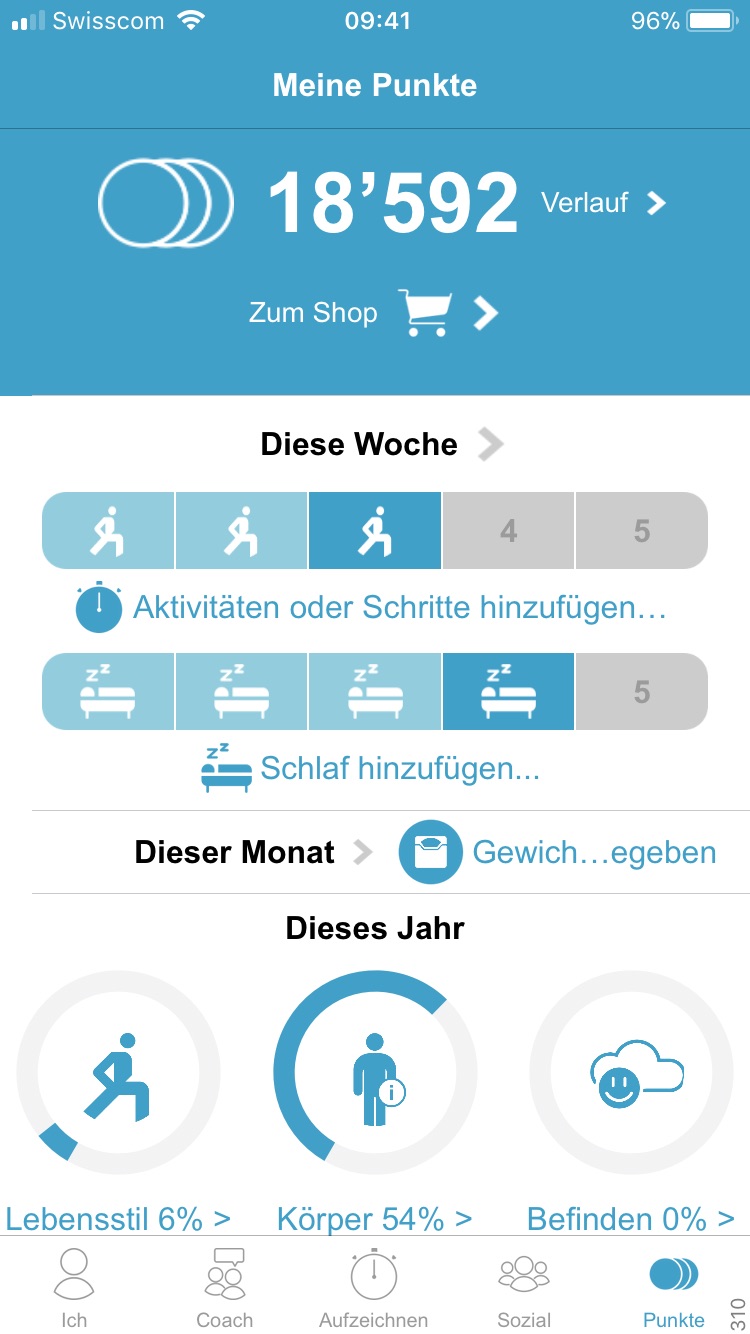View Befinden 0% details
This screenshot has width=750, height=1334.
[x=630, y=1219]
